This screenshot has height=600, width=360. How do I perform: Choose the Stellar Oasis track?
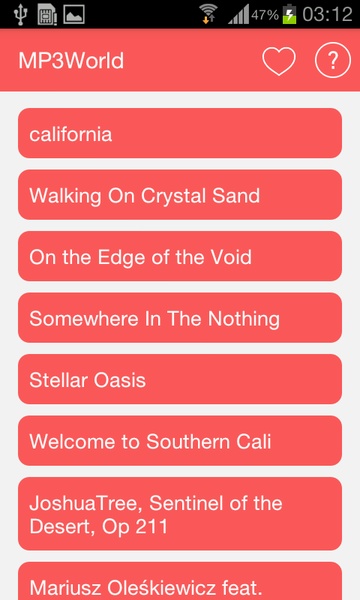tap(180, 379)
